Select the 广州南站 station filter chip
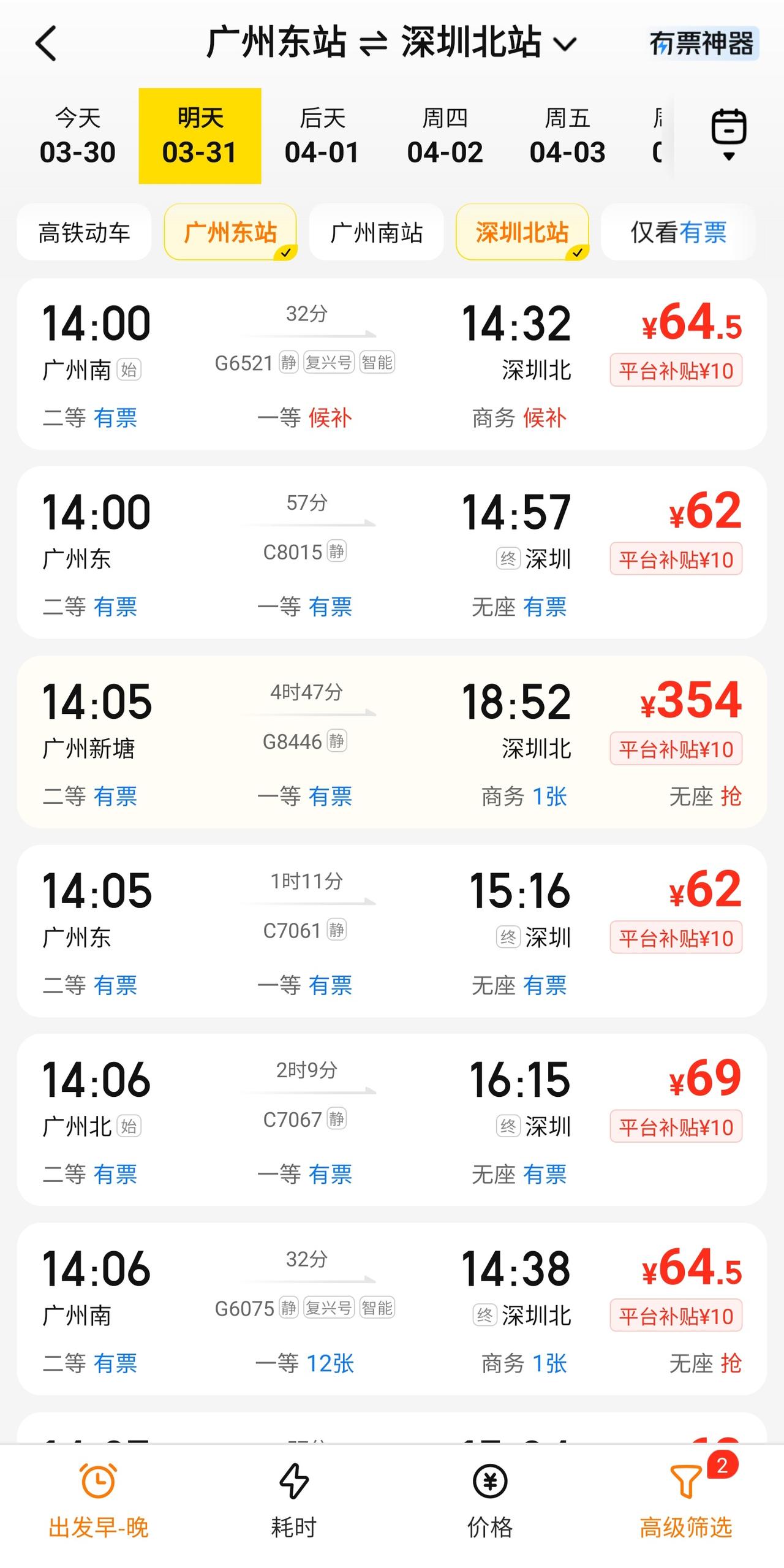Viewport: 784px width, 1568px height. tap(376, 233)
